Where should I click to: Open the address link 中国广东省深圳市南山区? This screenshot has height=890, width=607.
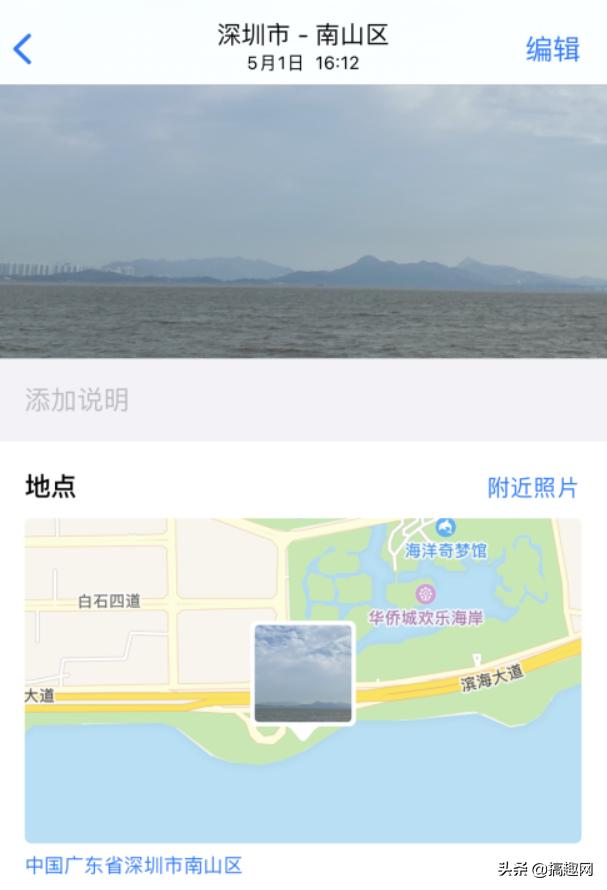click(x=134, y=865)
